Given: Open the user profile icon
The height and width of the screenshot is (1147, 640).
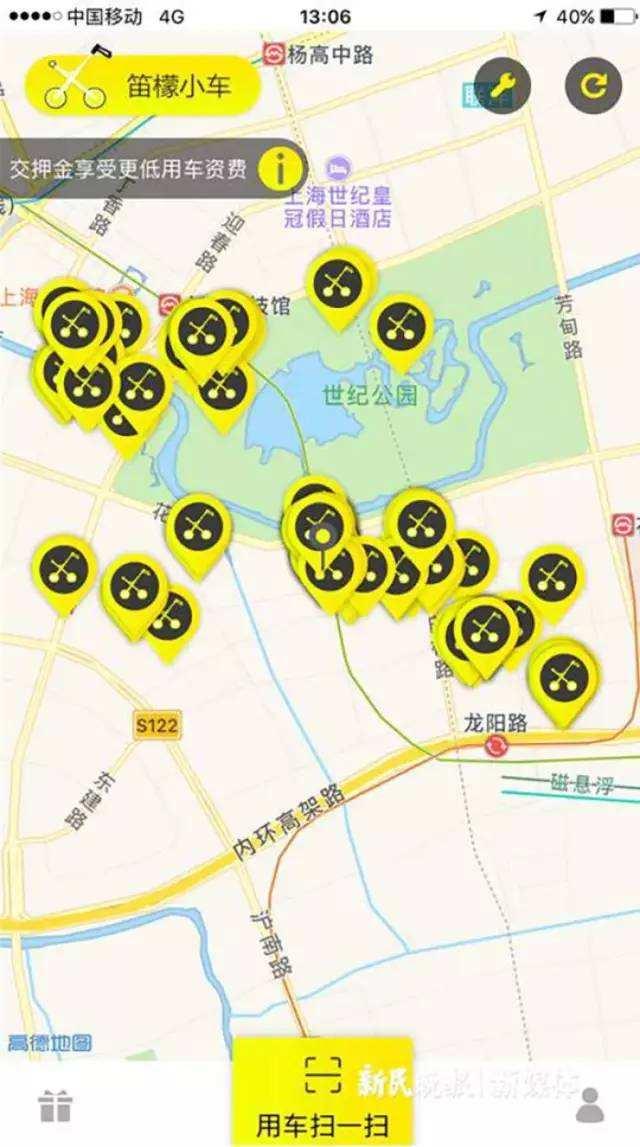Looking at the screenshot, I should point(591,1105).
